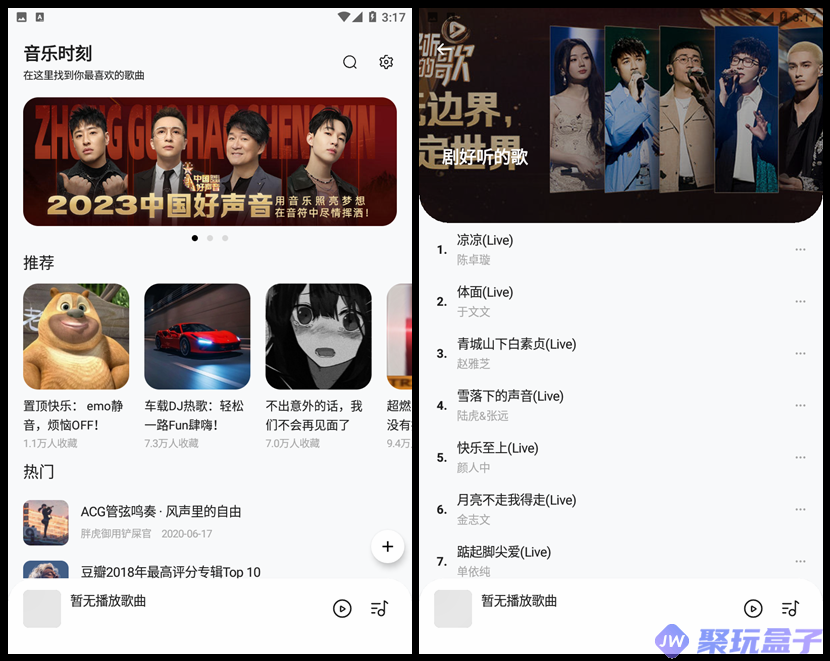The width and height of the screenshot is (830, 661).
Task: Open more options for 快乐至上(Live)
Action: 800,457
